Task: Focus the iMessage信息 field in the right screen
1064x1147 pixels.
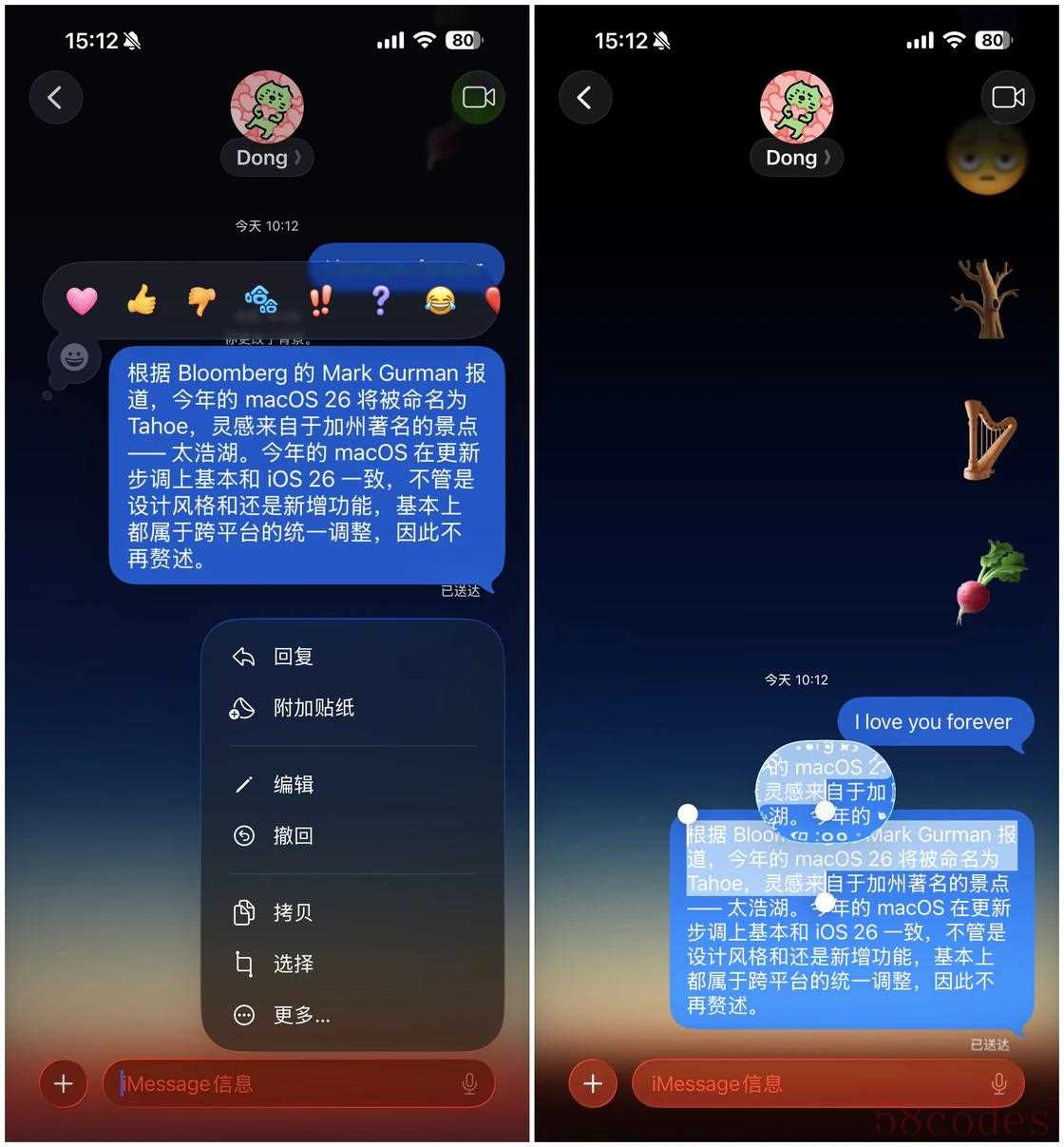Action: pos(807,1083)
